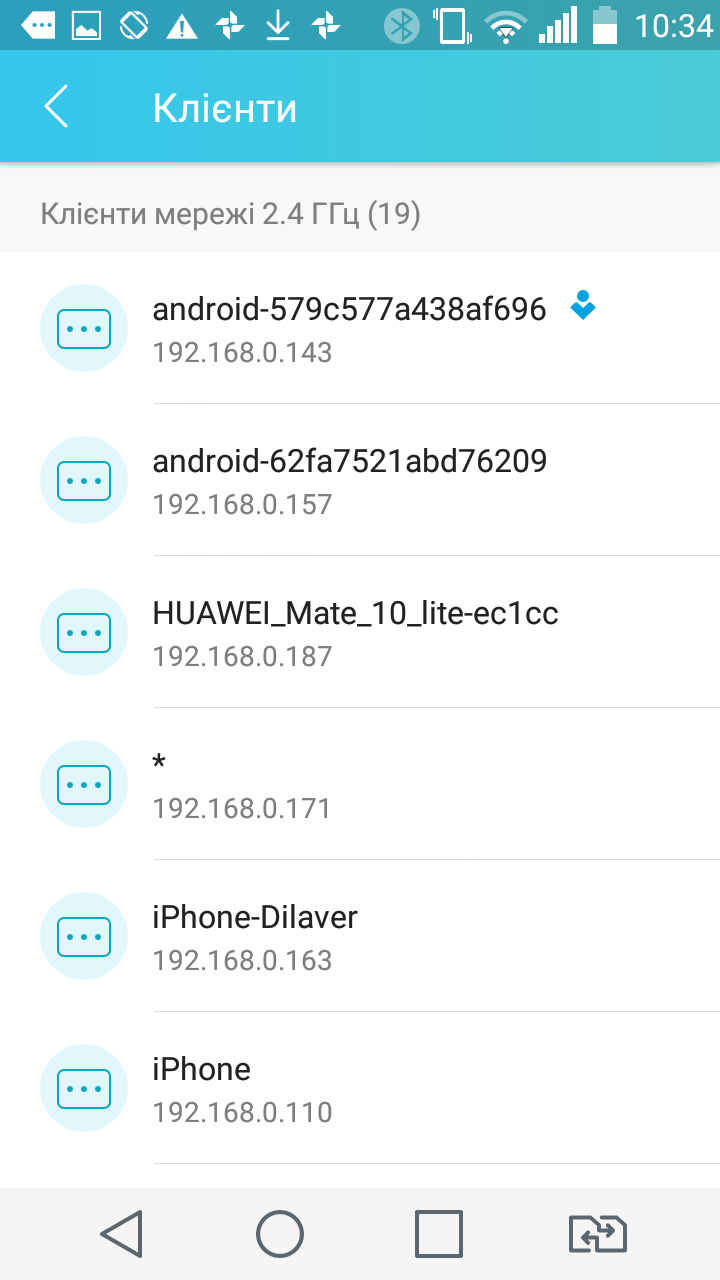Screen dimensions: 720x1280
Task: Open the recent apps view
Action: pyautogui.click(x=439, y=1234)
